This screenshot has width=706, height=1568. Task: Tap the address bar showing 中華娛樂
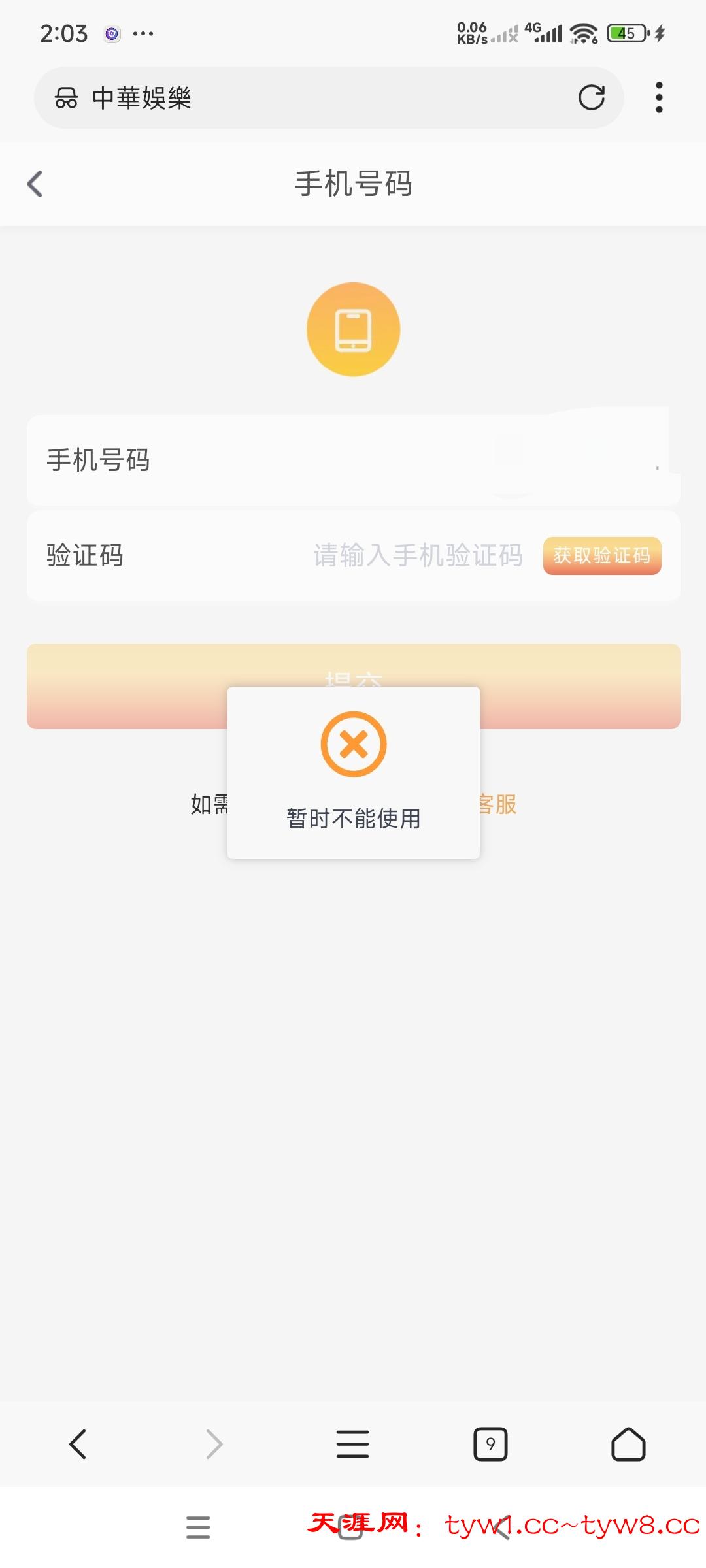pyautogui.click(x=314, y=98)
